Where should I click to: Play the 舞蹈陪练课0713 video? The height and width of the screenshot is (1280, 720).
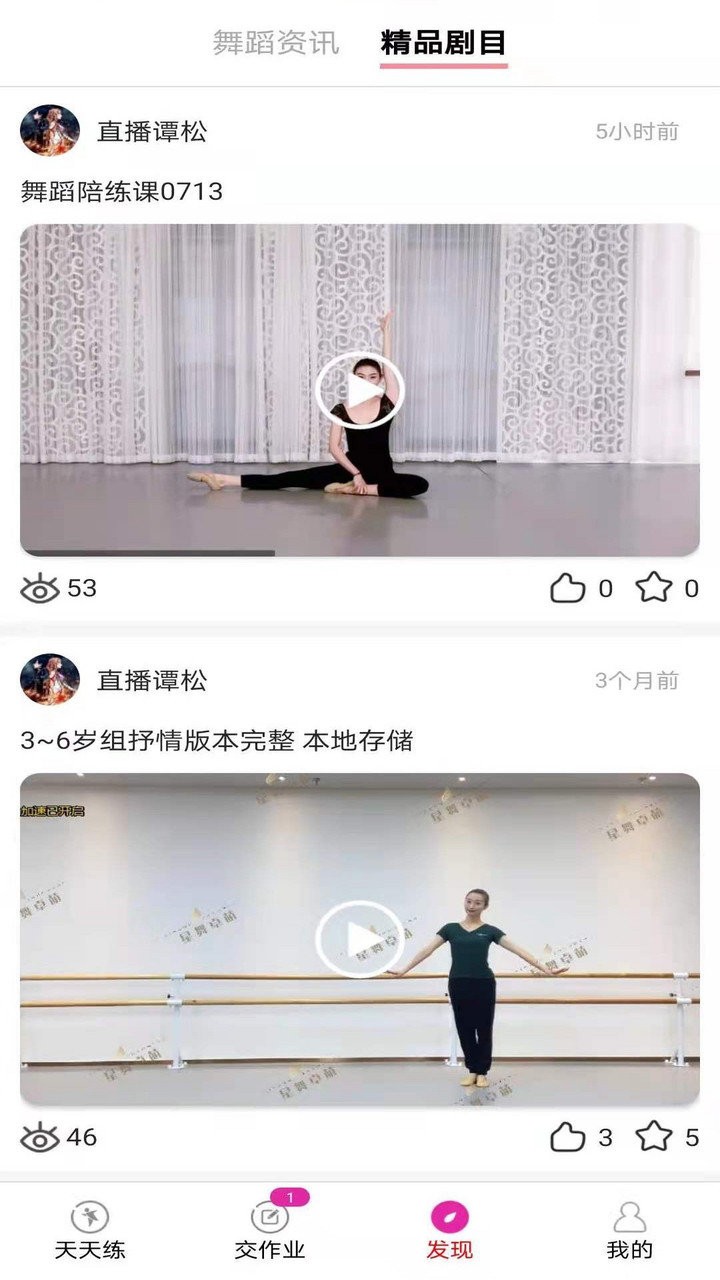pyautogui.click(x=360, y=391)
